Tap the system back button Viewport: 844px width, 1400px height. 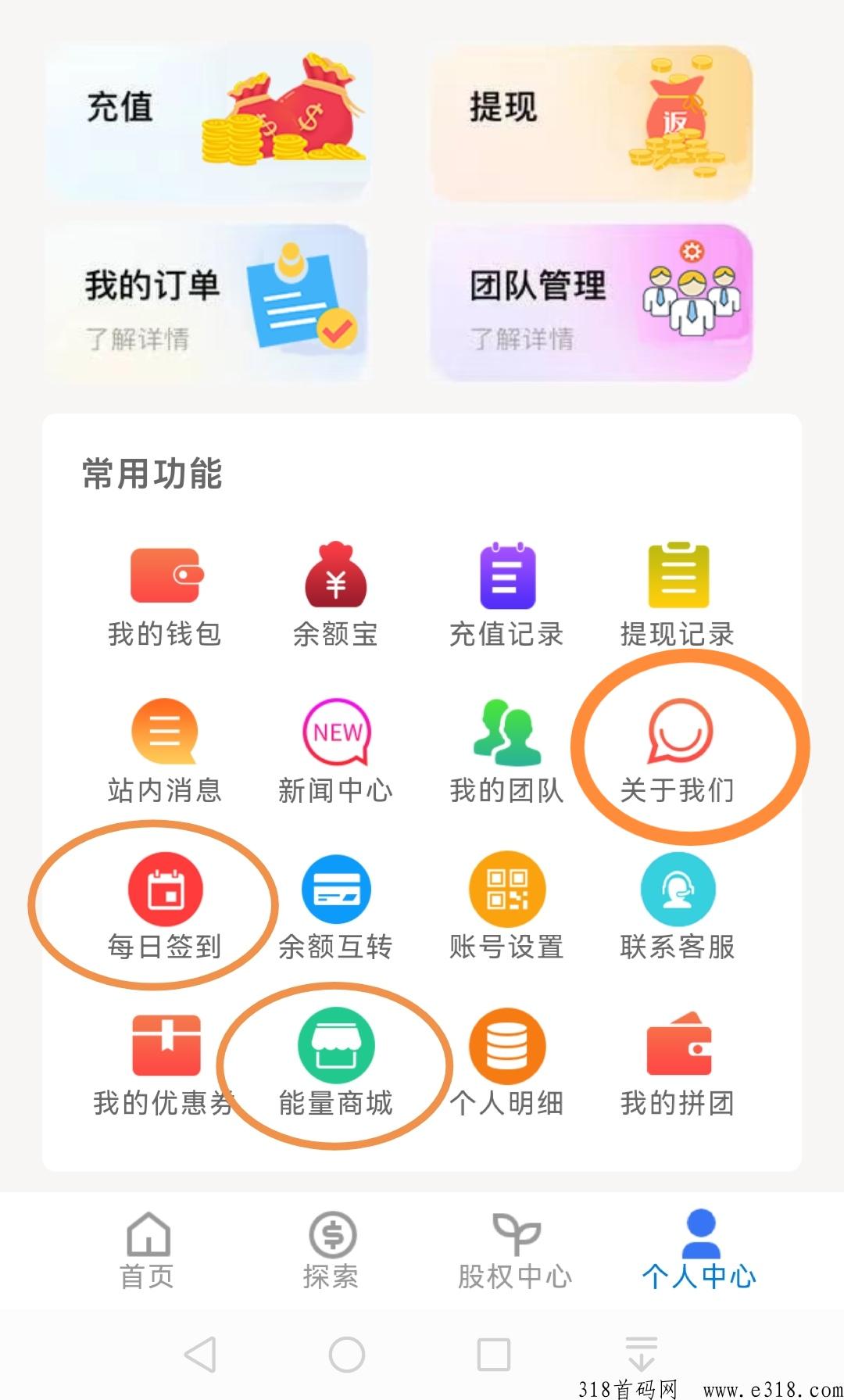click(200, 1355)
